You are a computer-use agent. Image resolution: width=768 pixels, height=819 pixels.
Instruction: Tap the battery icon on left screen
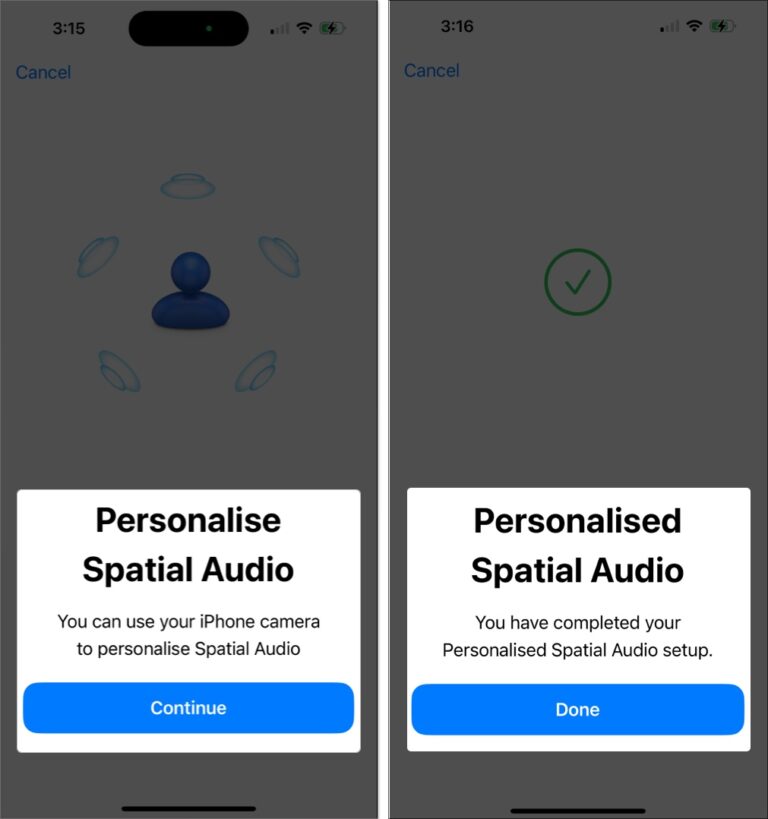coord(330,28)
